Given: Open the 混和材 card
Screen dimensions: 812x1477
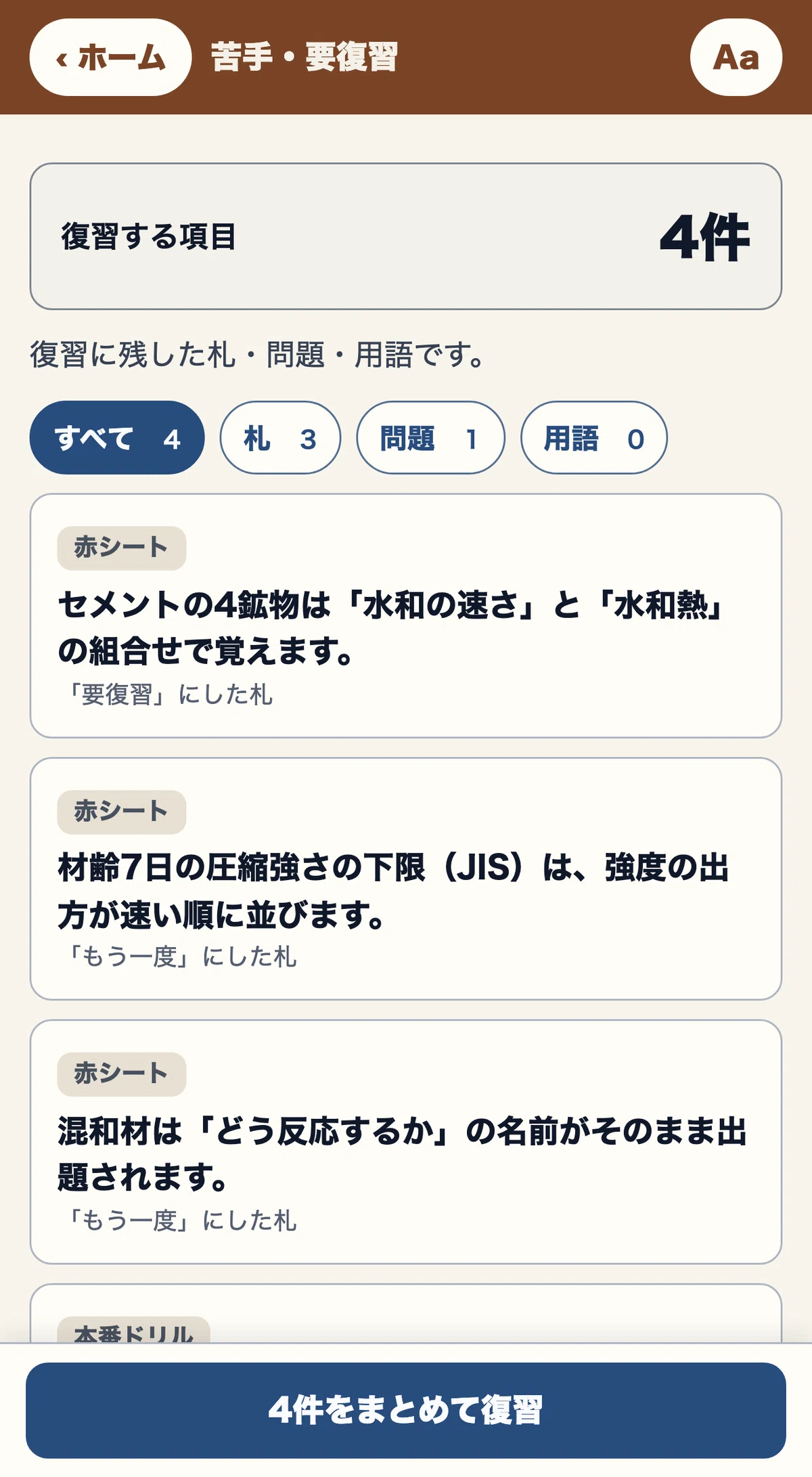Looking at the screenshot, I should tap(406, 1142).
